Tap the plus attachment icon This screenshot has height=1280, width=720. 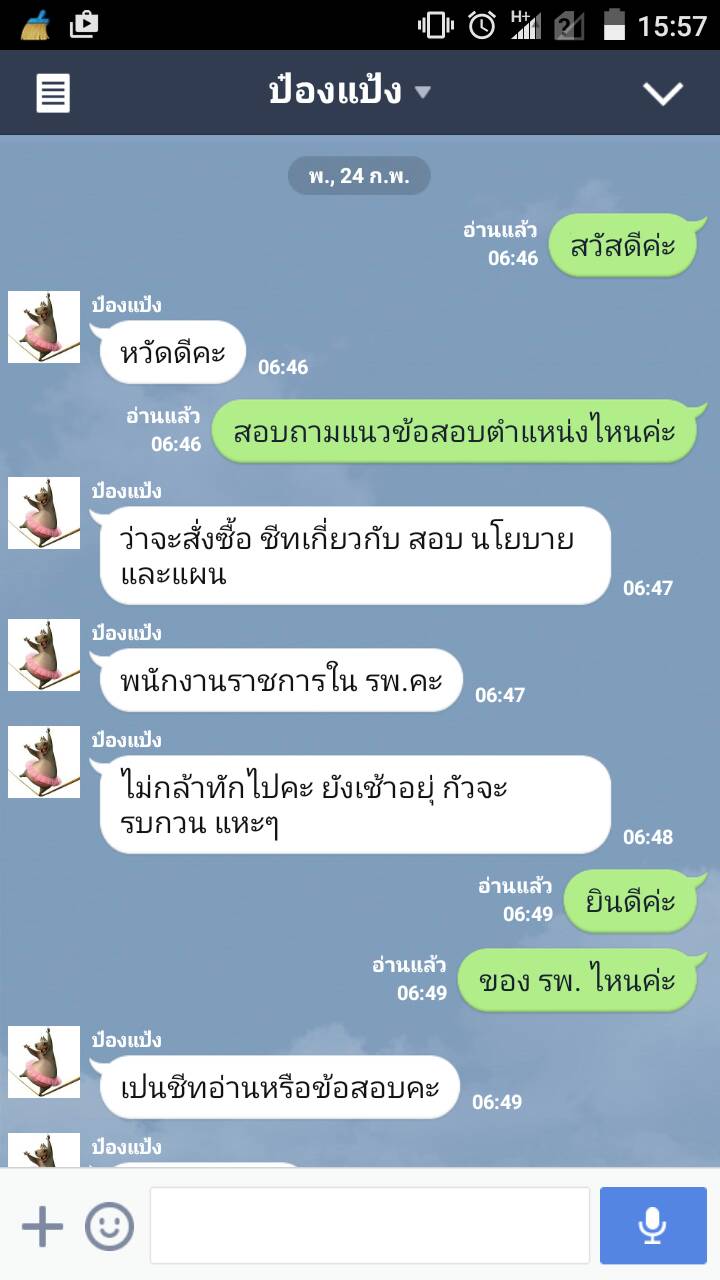(x=42, y=1226)
